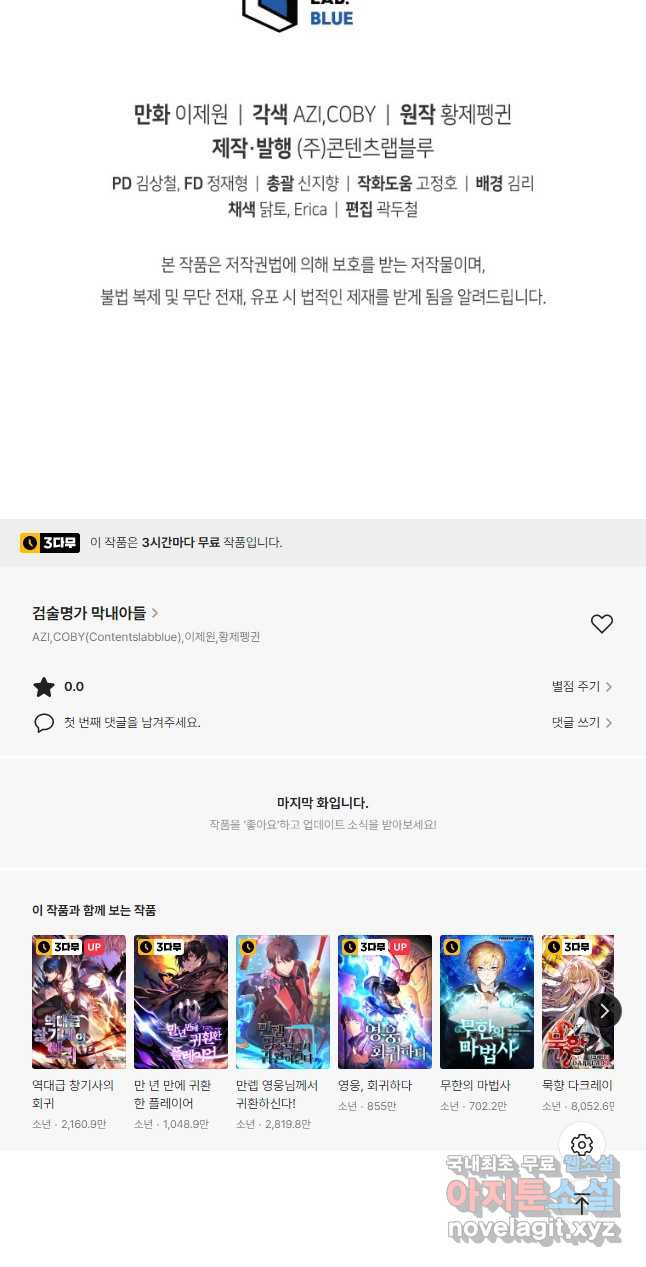The width and height of the screenshot is (646, 1267).
Task: Show next recommended titles with the arrow
Action: 604,1011
